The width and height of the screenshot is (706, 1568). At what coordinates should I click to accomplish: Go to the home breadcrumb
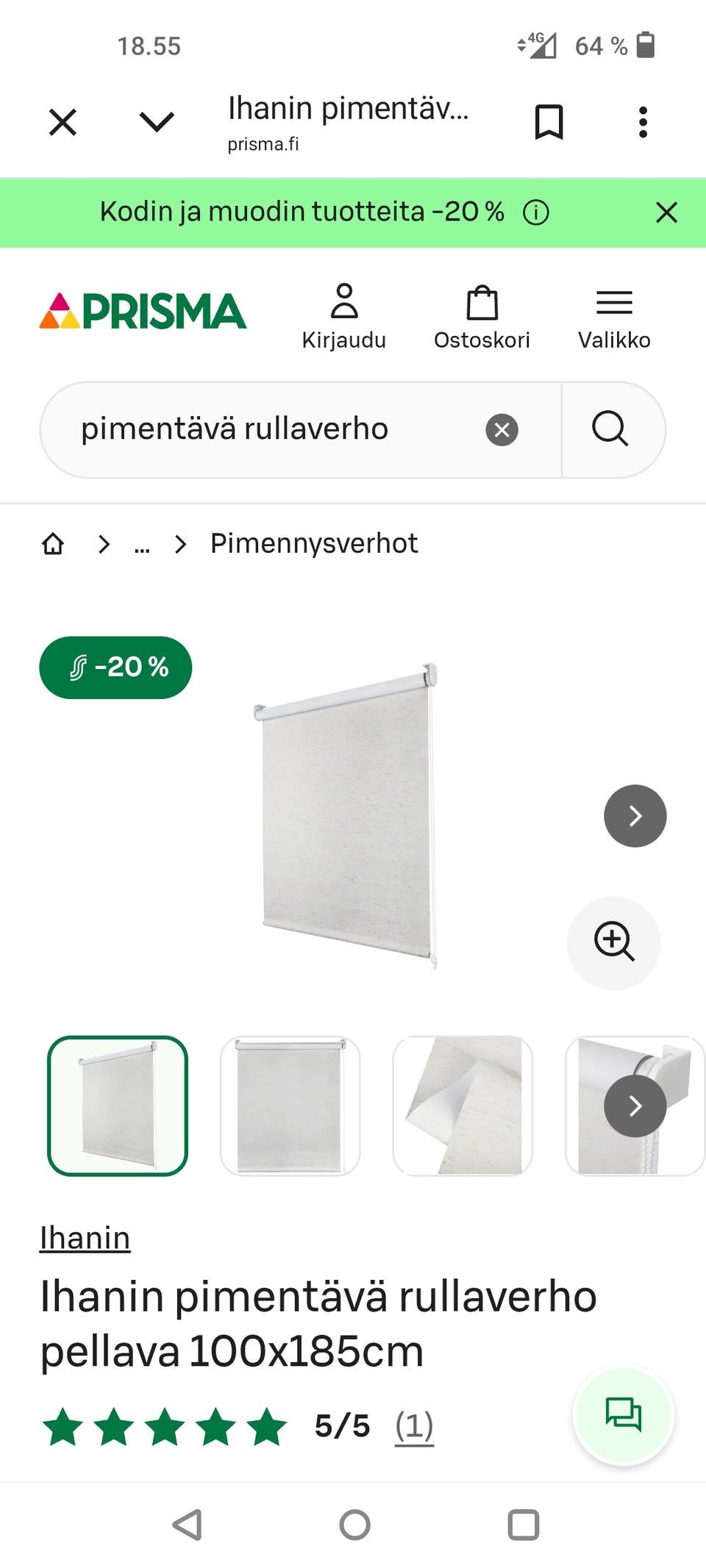coord(53,544)
